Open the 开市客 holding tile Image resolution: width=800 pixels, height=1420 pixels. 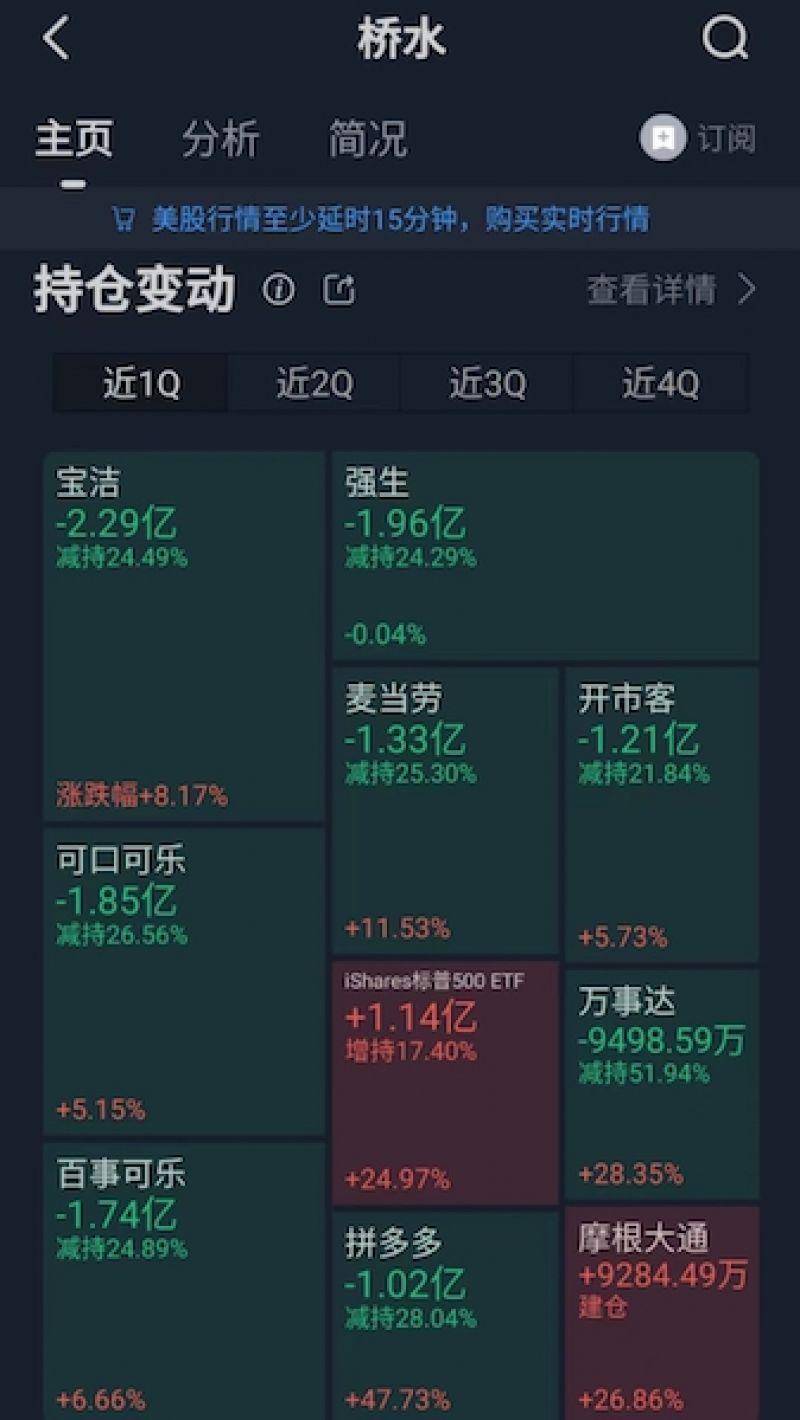click(x=661, y=814)
